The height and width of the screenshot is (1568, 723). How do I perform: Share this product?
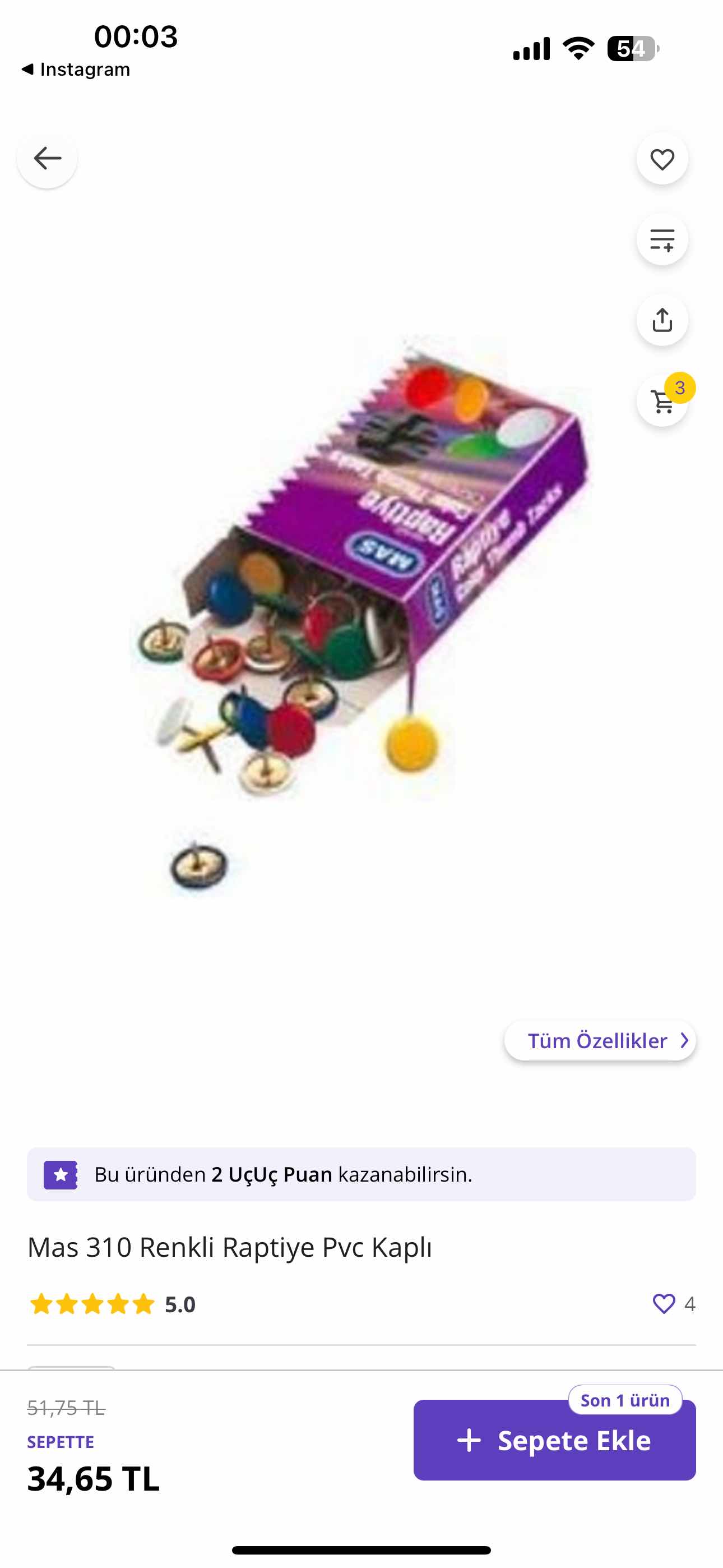pos(662,320)
